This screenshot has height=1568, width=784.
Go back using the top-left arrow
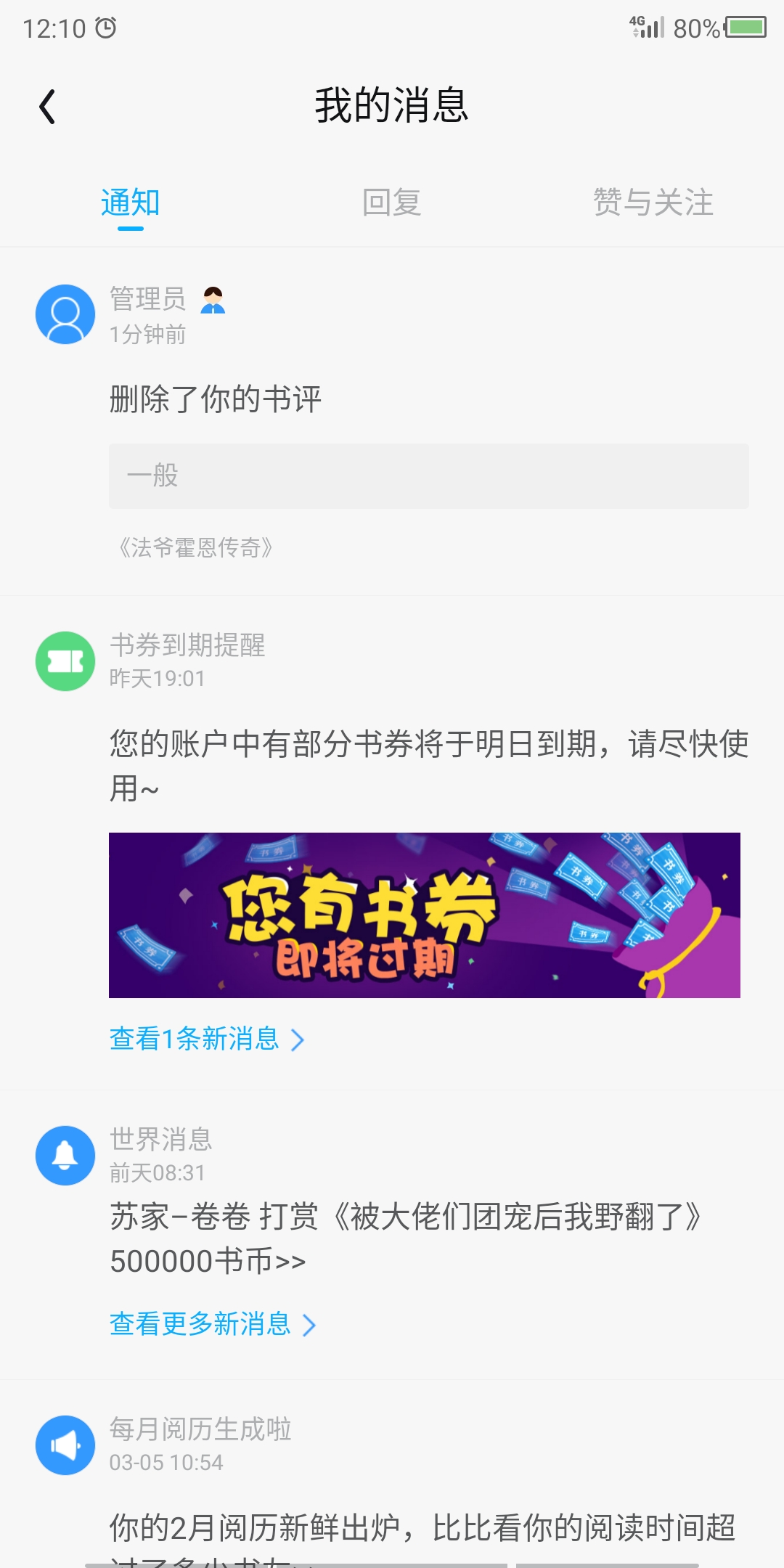(47, 107)
